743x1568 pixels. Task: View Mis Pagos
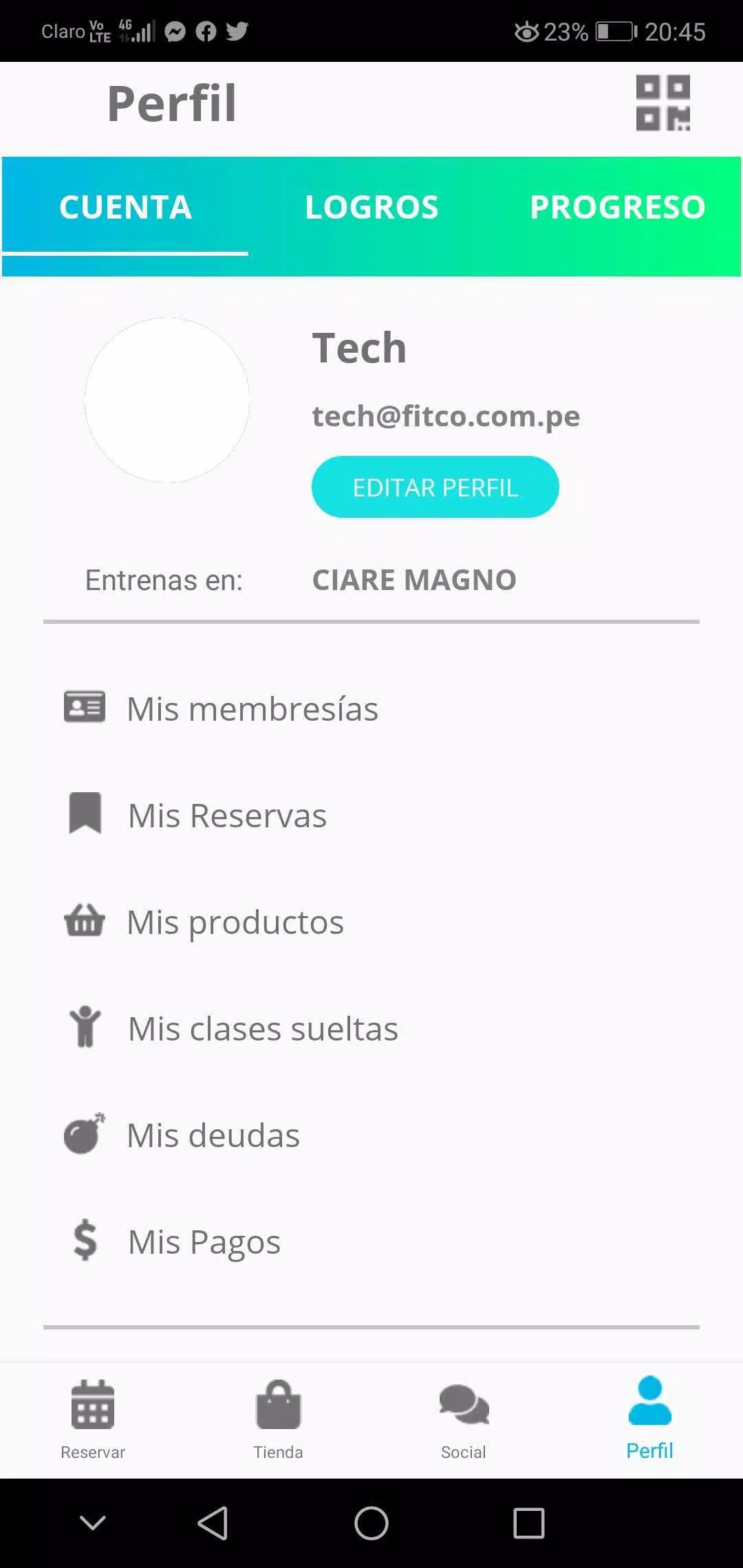point(371,1241)
